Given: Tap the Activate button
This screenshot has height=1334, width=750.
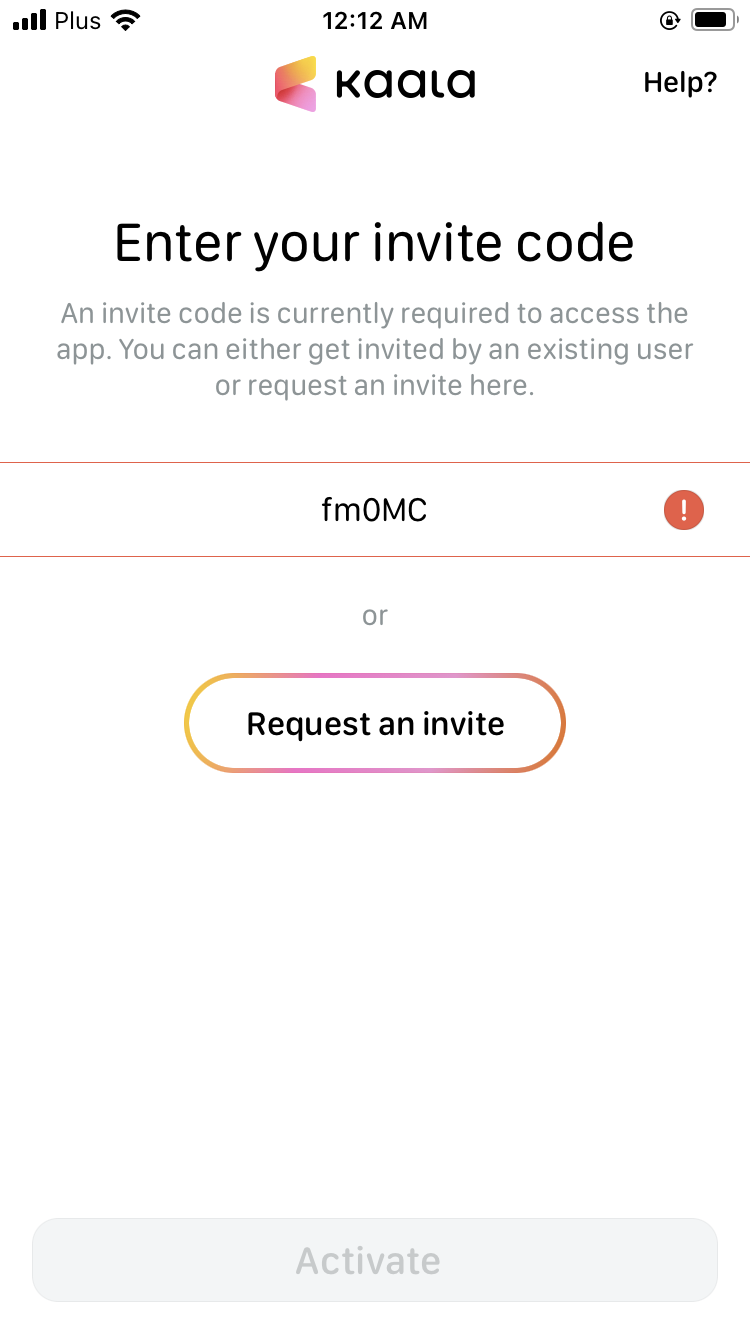Looking at the screenshot, I should tap(375, 1260).
